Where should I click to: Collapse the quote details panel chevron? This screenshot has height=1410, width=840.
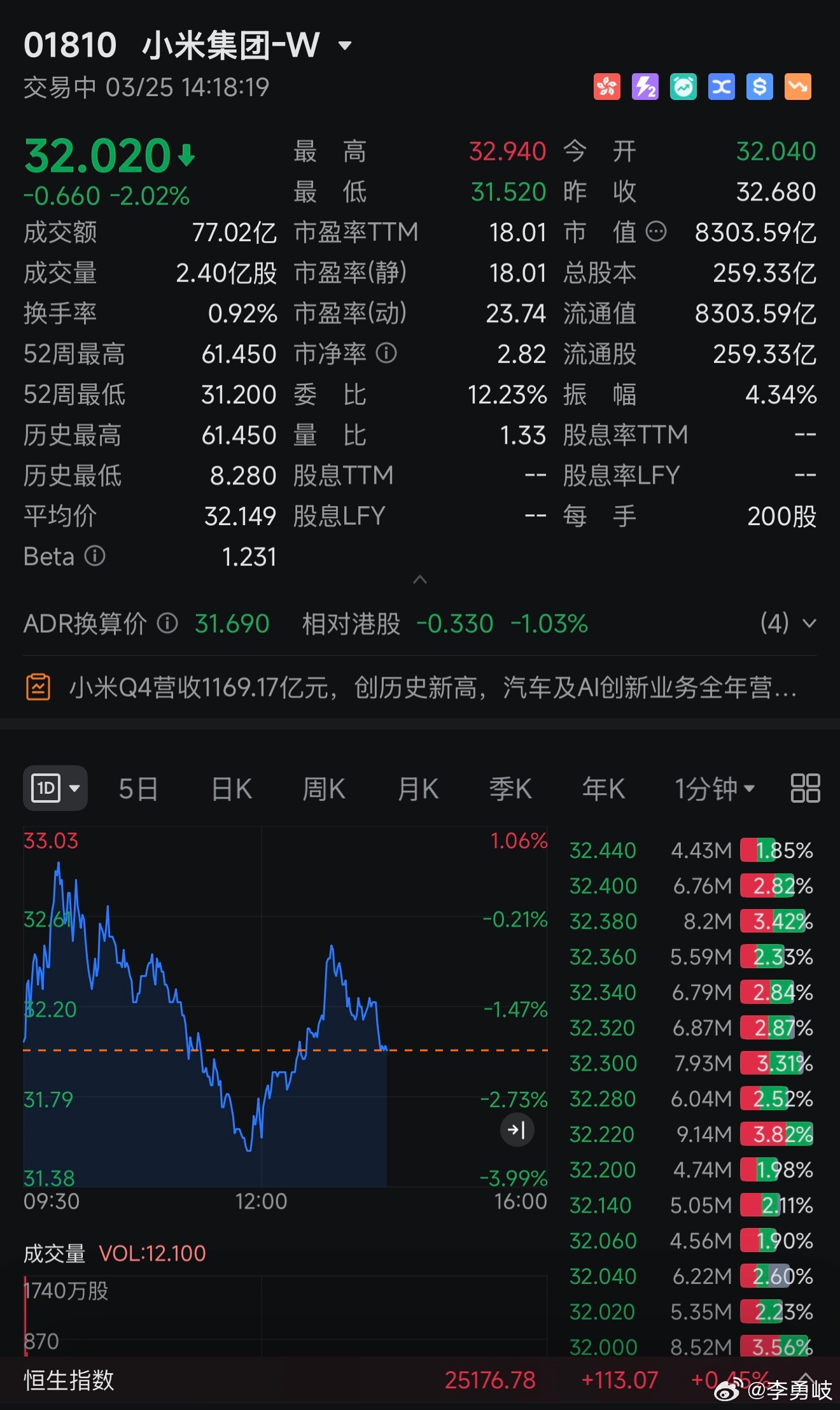pos(419,580)
